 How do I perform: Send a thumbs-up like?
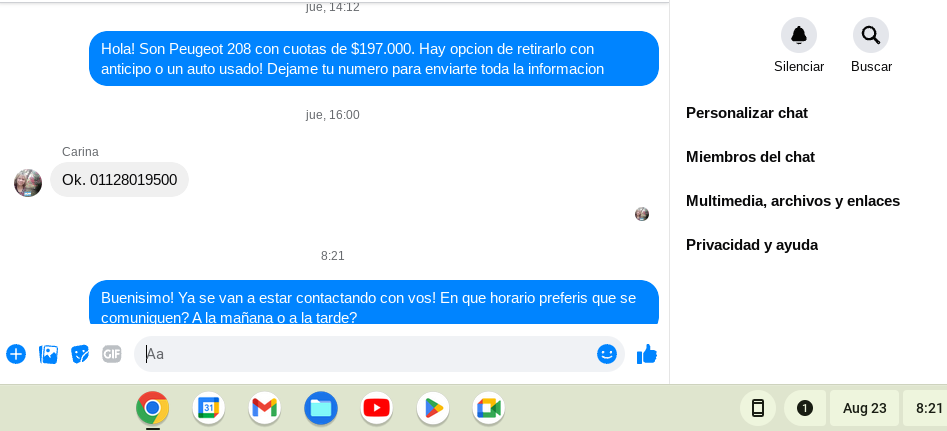647,354
